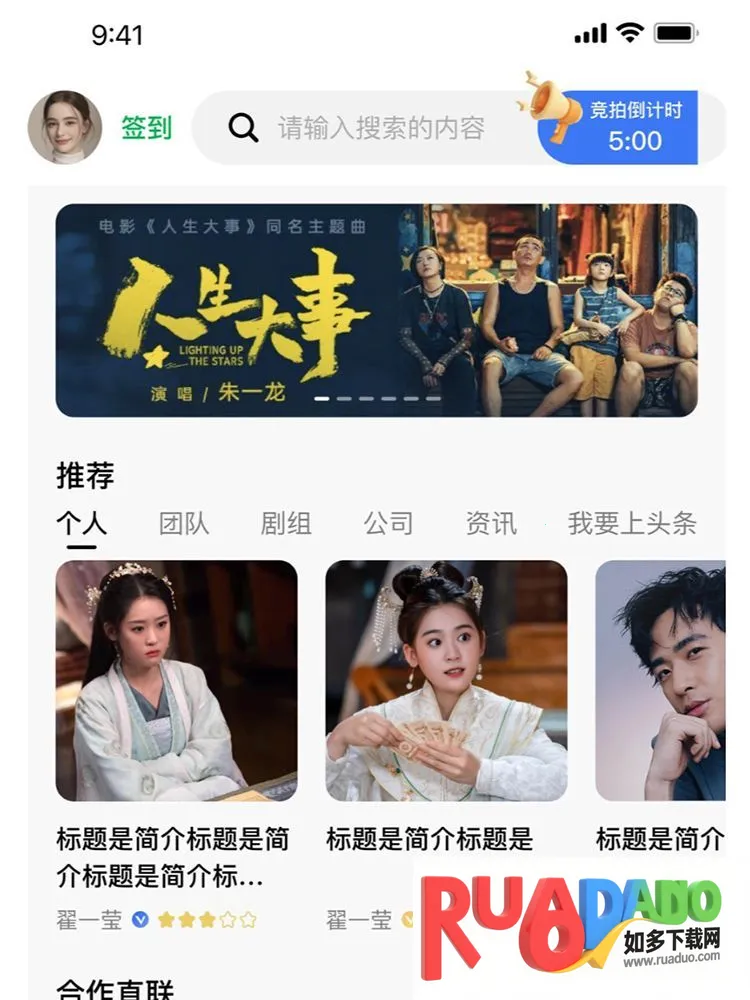750x1000 pixels.
Task: Show the 公司 recommendations tab
Action: (x=388, y=523)
